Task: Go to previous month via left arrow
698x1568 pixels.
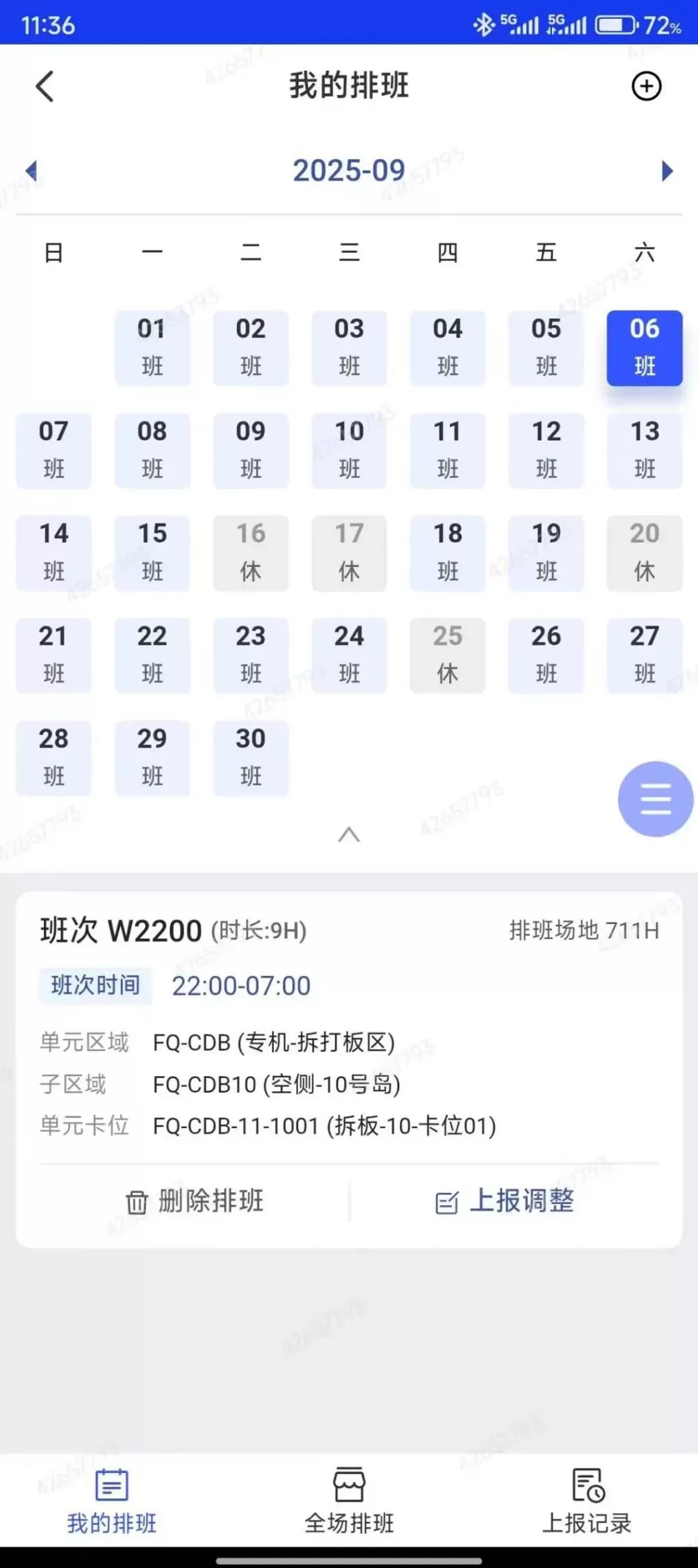Action: tap(31, 171)
